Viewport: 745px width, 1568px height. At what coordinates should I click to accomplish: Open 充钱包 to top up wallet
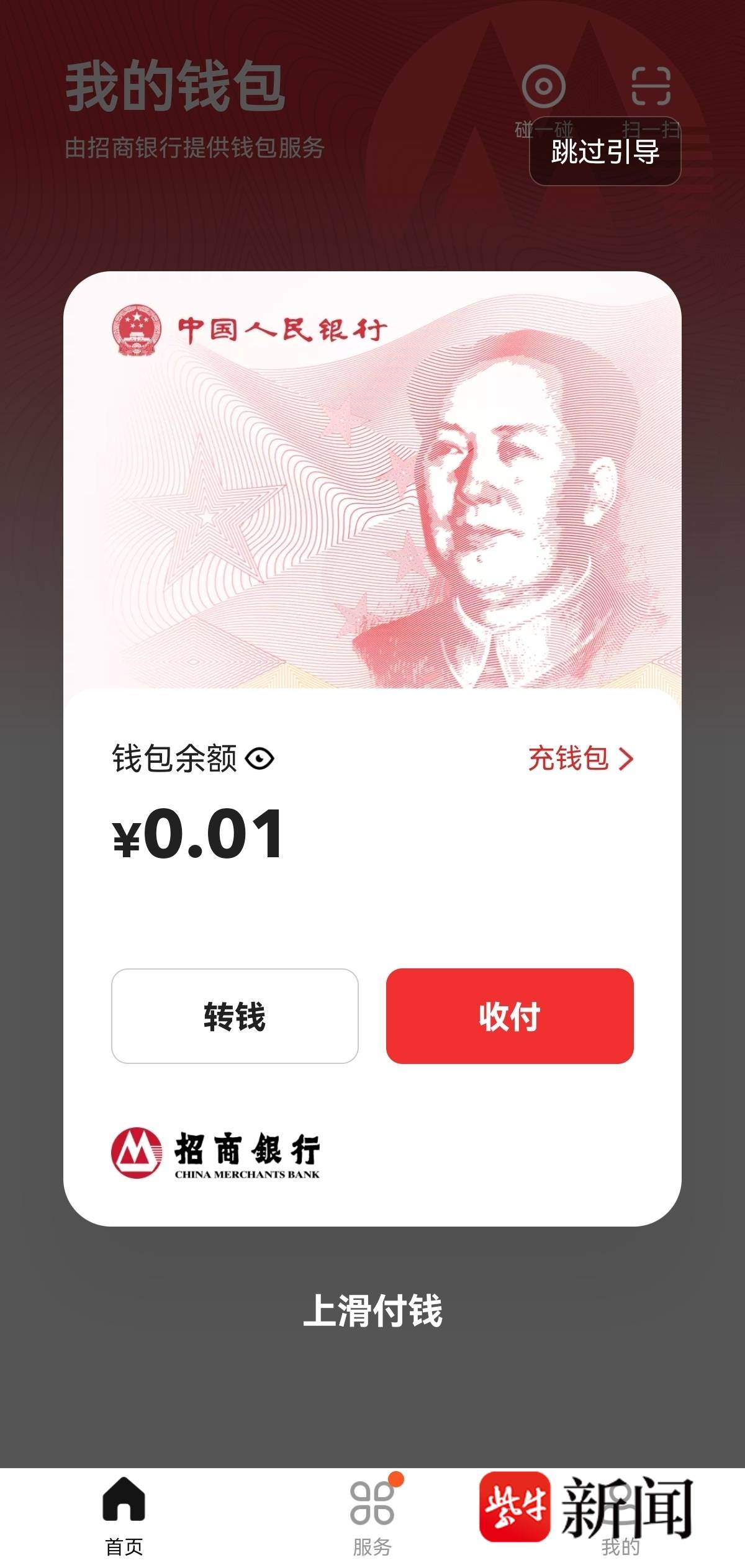pyautogui.click(x=580, y=759)
